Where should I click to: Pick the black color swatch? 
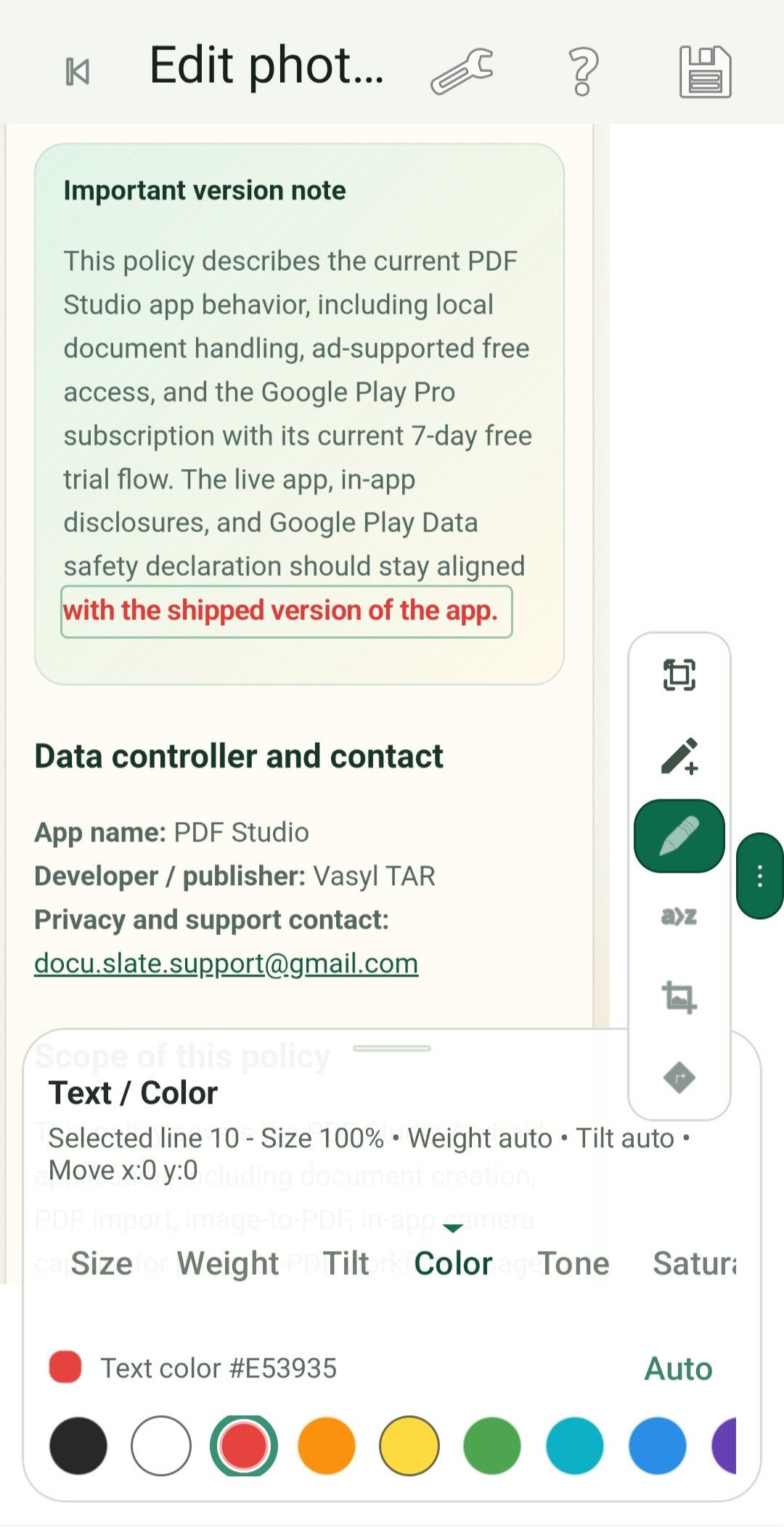[x=78, y=1446]
